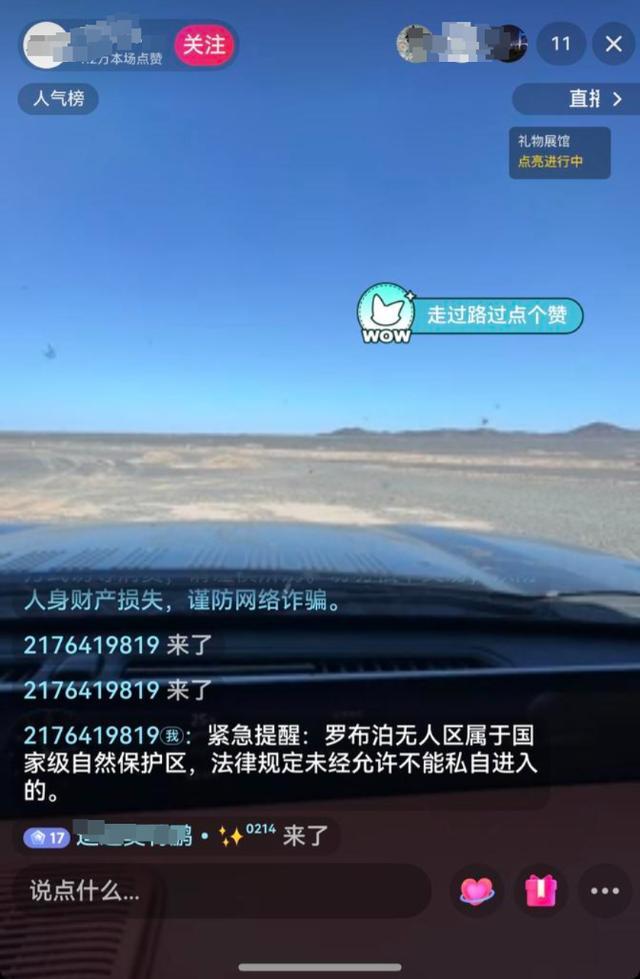Send a like with the heart icon

click(477, 891)
